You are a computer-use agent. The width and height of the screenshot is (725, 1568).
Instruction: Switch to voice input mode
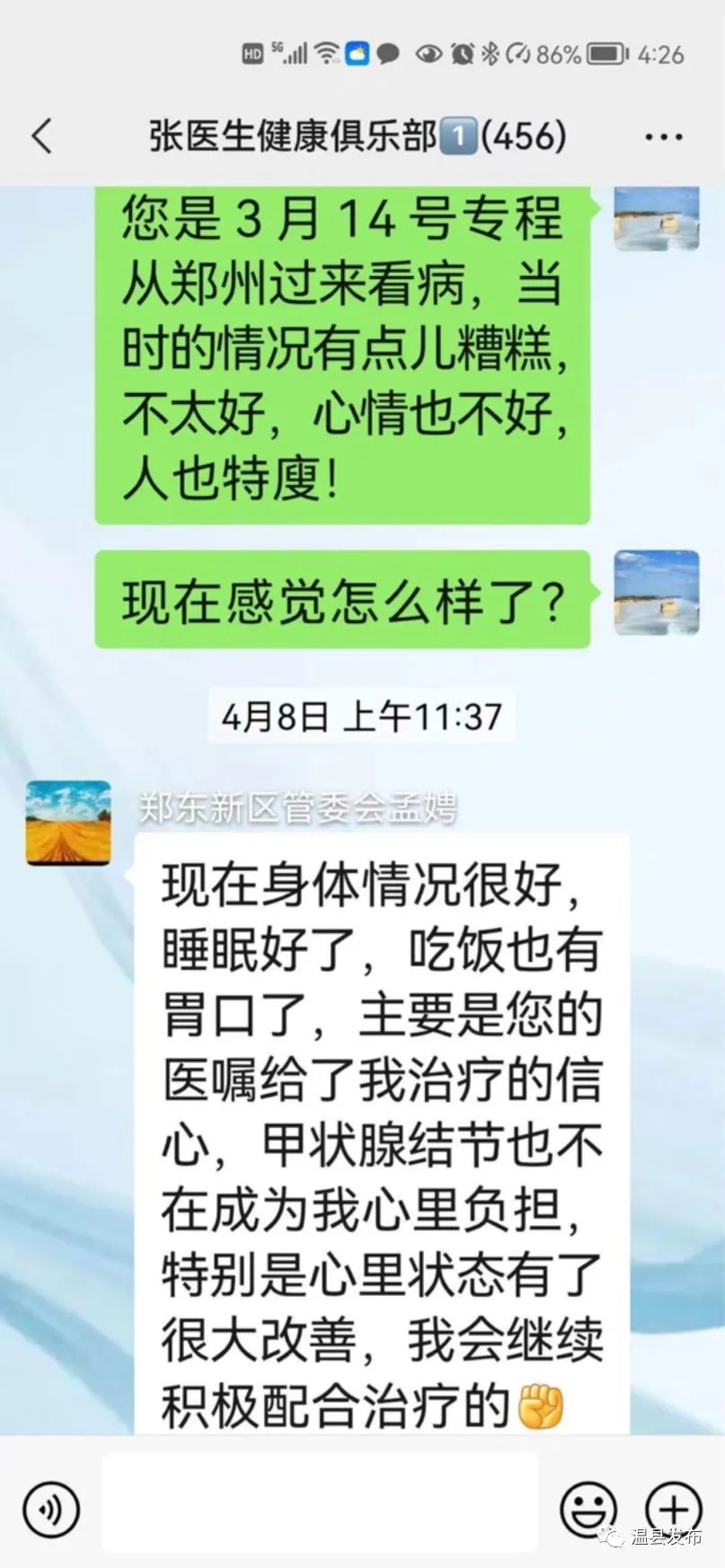[x=51, y=1510]
